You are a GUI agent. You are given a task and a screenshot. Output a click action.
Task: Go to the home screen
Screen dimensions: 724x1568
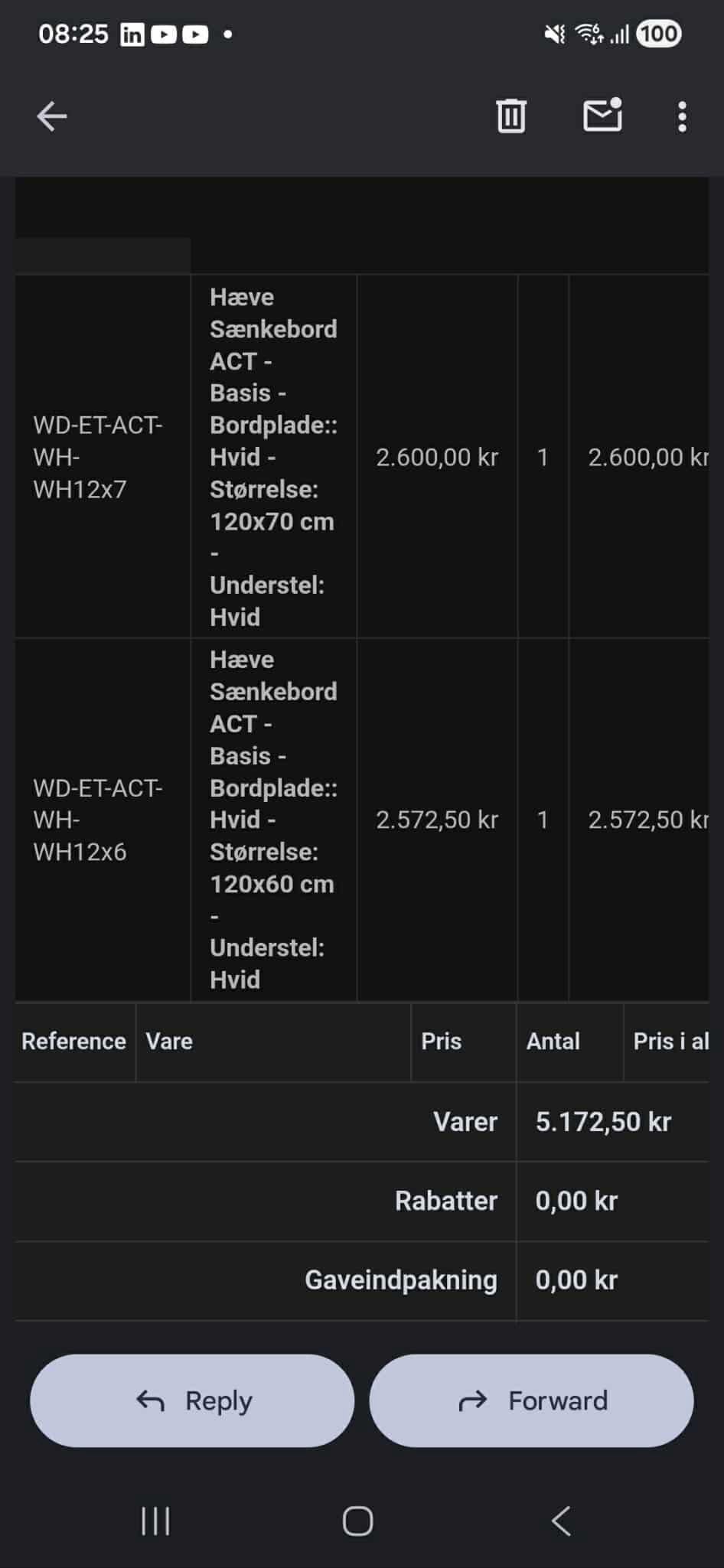[358, 1521]
